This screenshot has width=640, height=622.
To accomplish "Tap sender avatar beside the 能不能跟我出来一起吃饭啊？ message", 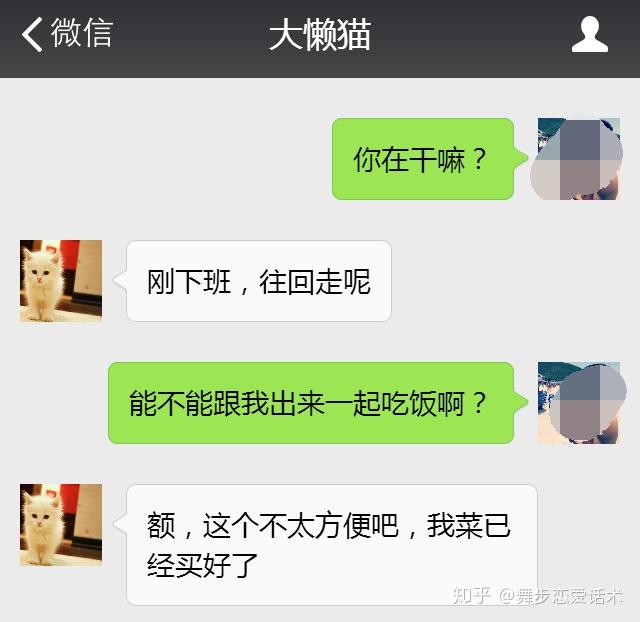I will pyautogui.click(x=578, y=403).
